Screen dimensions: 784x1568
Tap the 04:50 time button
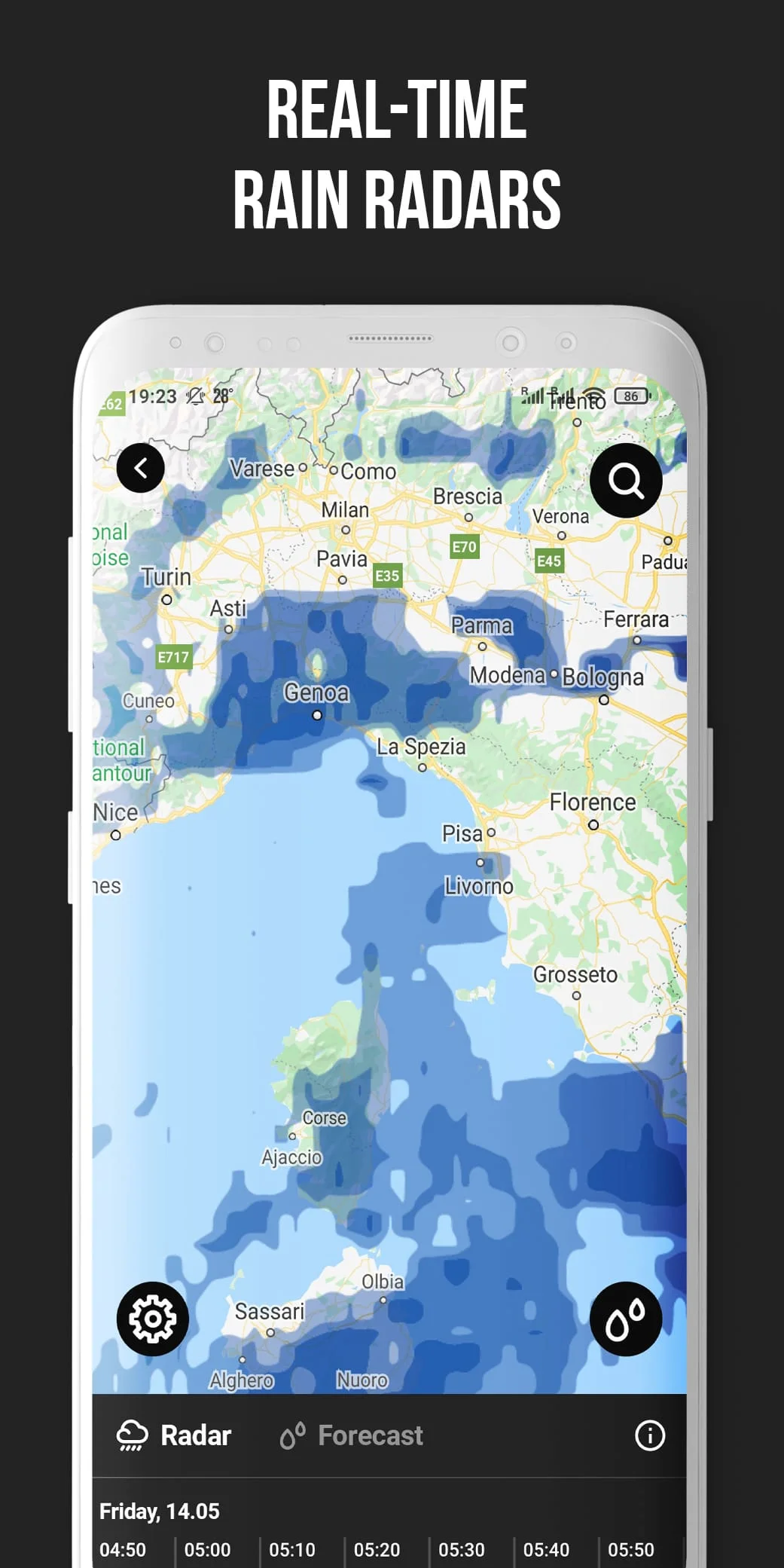point(127,1550)
